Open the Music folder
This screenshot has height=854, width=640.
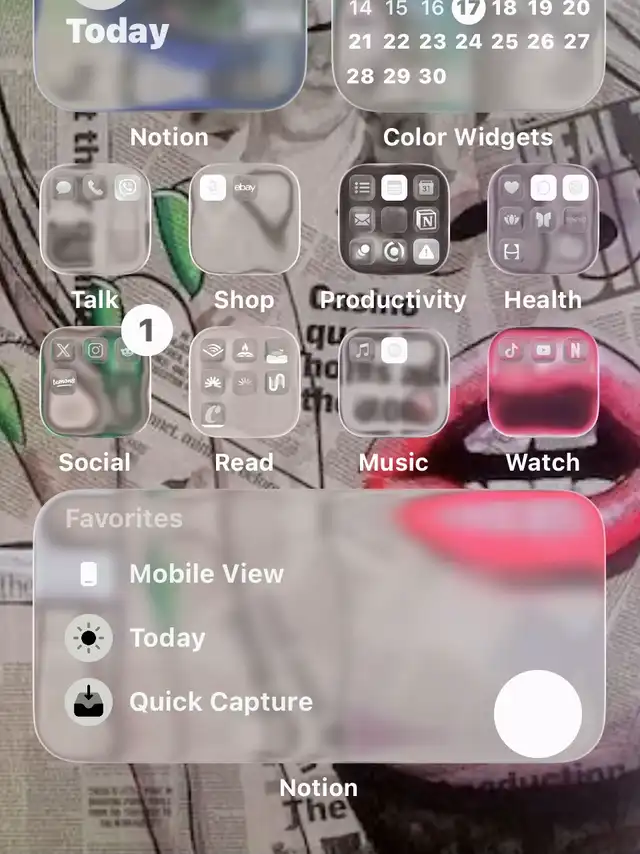(x=394, y=382)
